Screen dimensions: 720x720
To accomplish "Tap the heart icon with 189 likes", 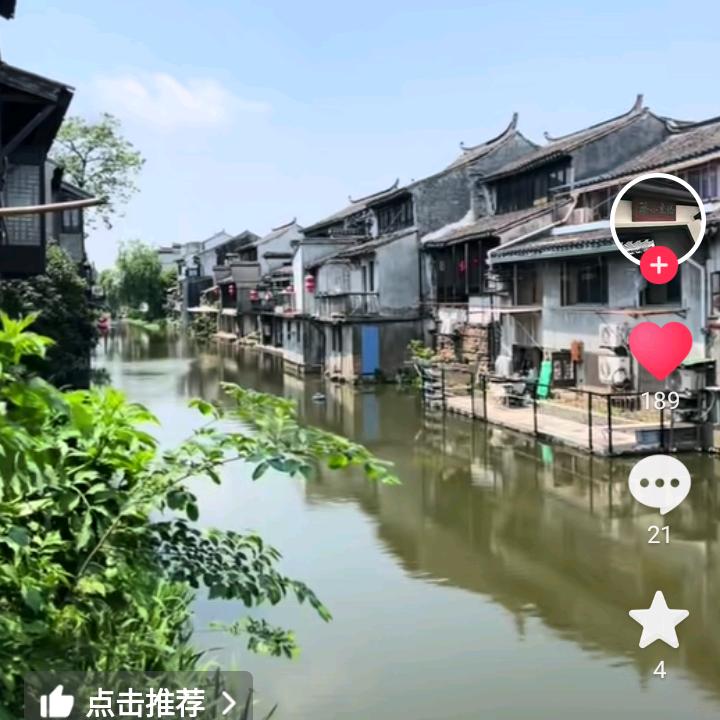I will point(660,349).
